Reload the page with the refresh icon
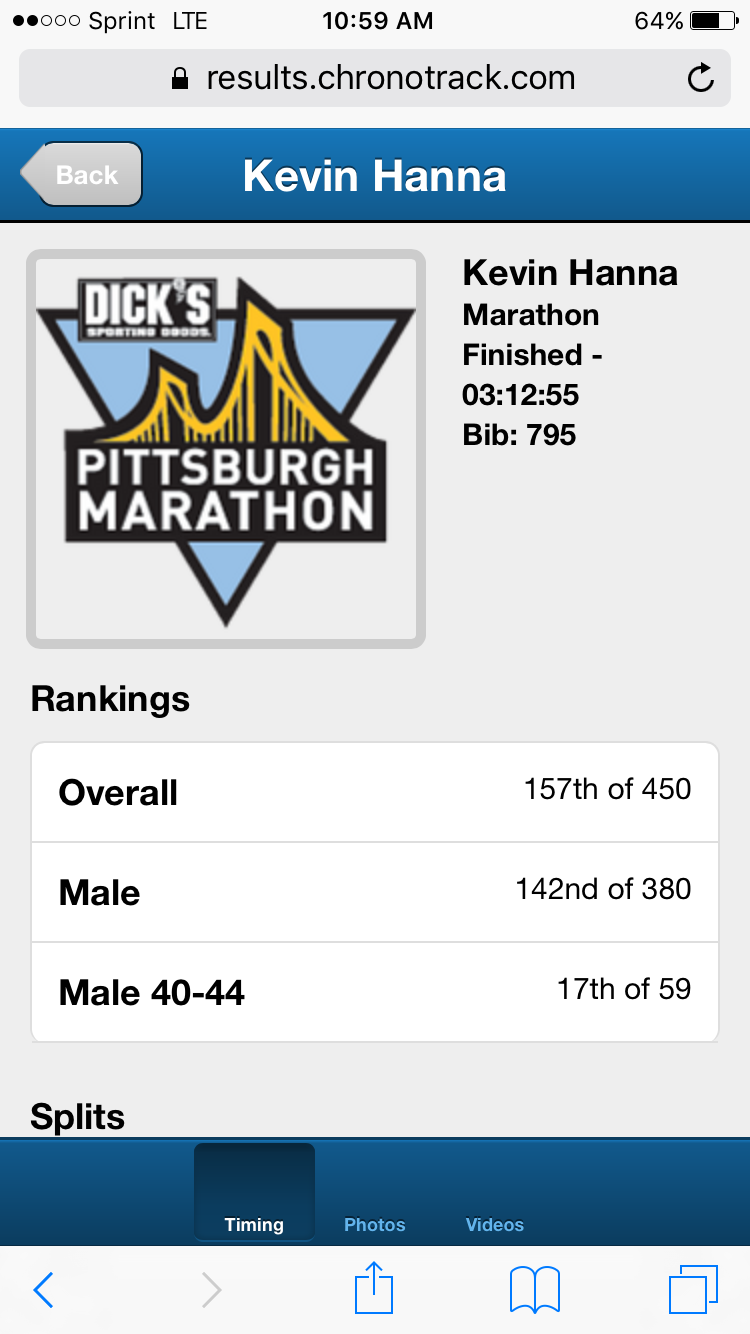 (x=701, y=78)
